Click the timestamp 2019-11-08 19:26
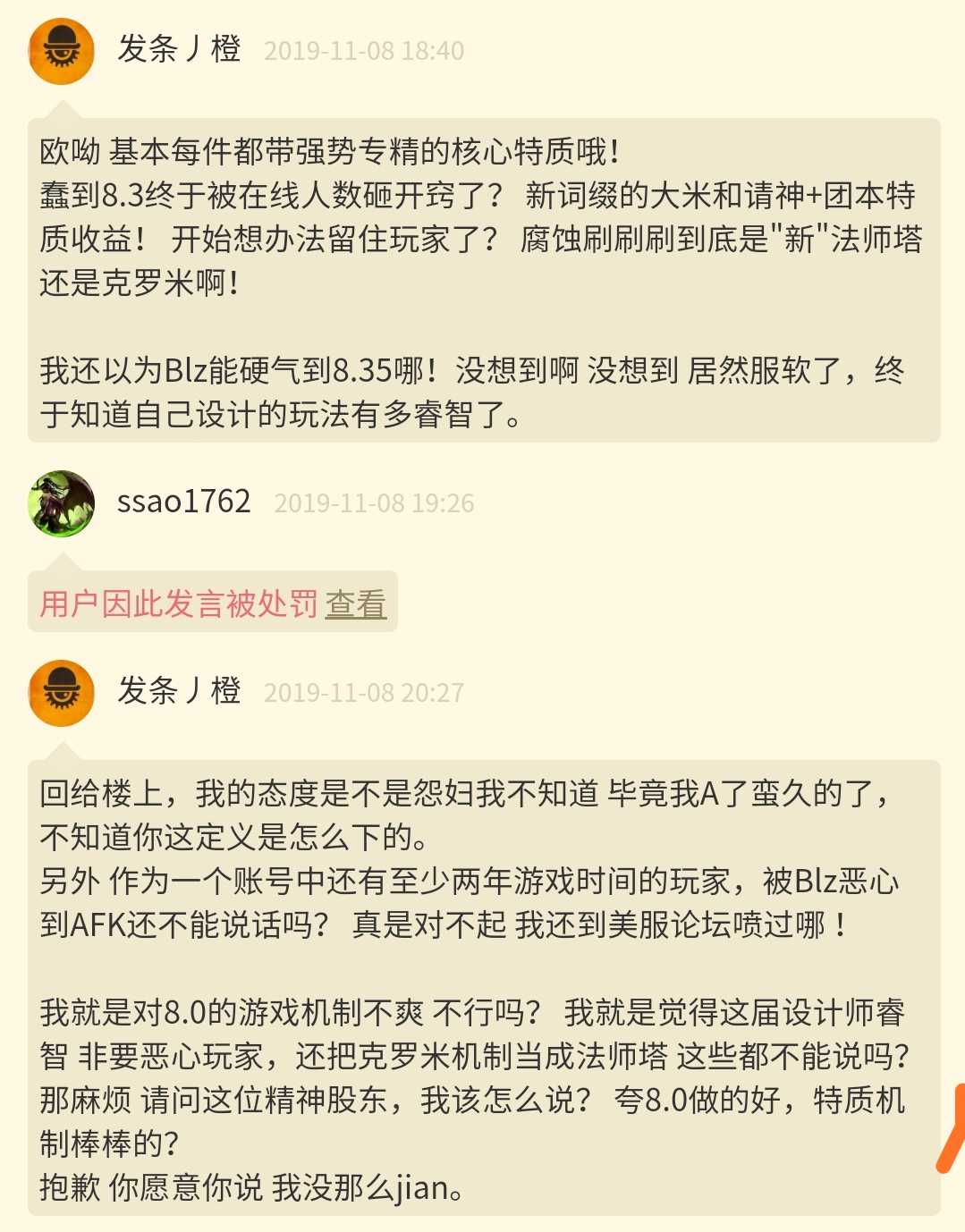This screenshot has width=965, height=1232. (x=377, y=502)
